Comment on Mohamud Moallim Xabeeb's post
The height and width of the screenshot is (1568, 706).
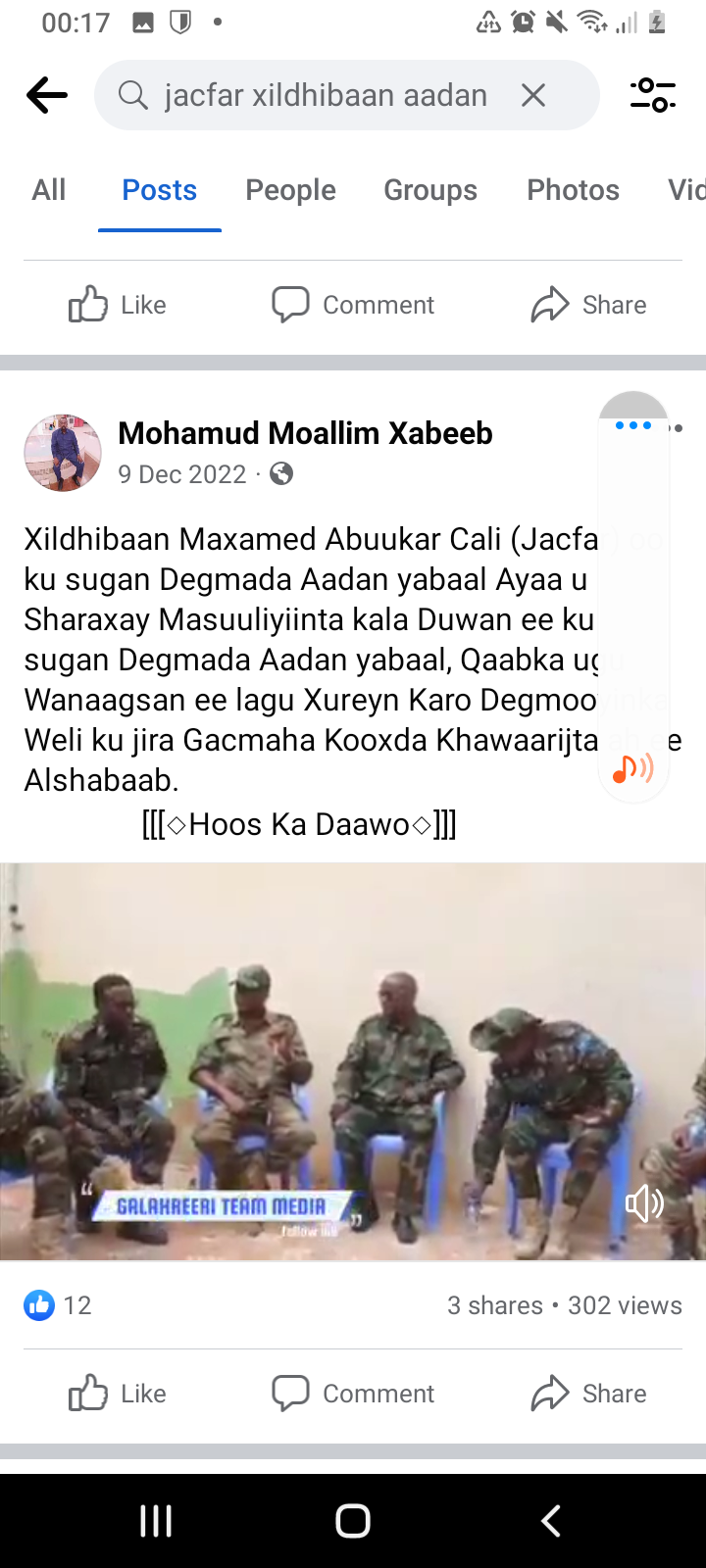tap(353, 1394)
